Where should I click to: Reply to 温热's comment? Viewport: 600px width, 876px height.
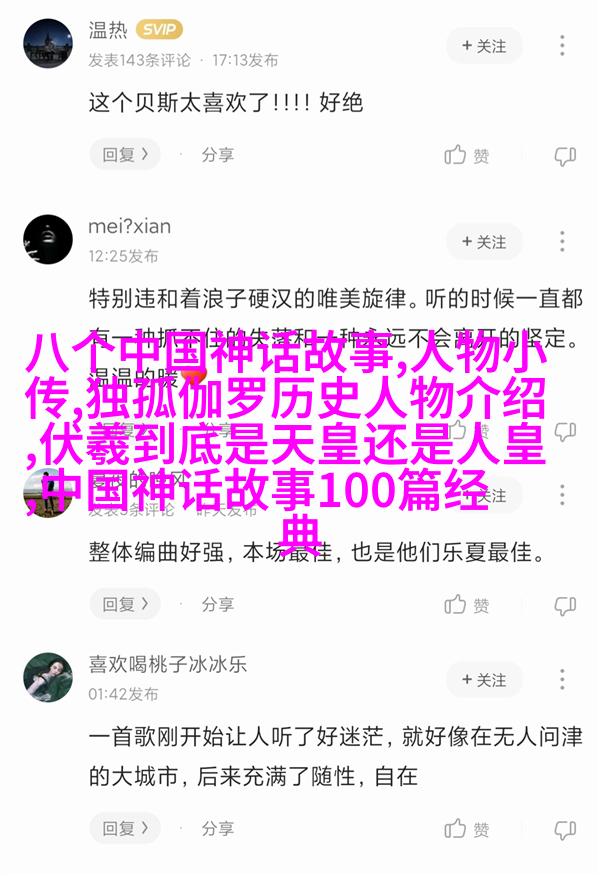click(125, 155)
